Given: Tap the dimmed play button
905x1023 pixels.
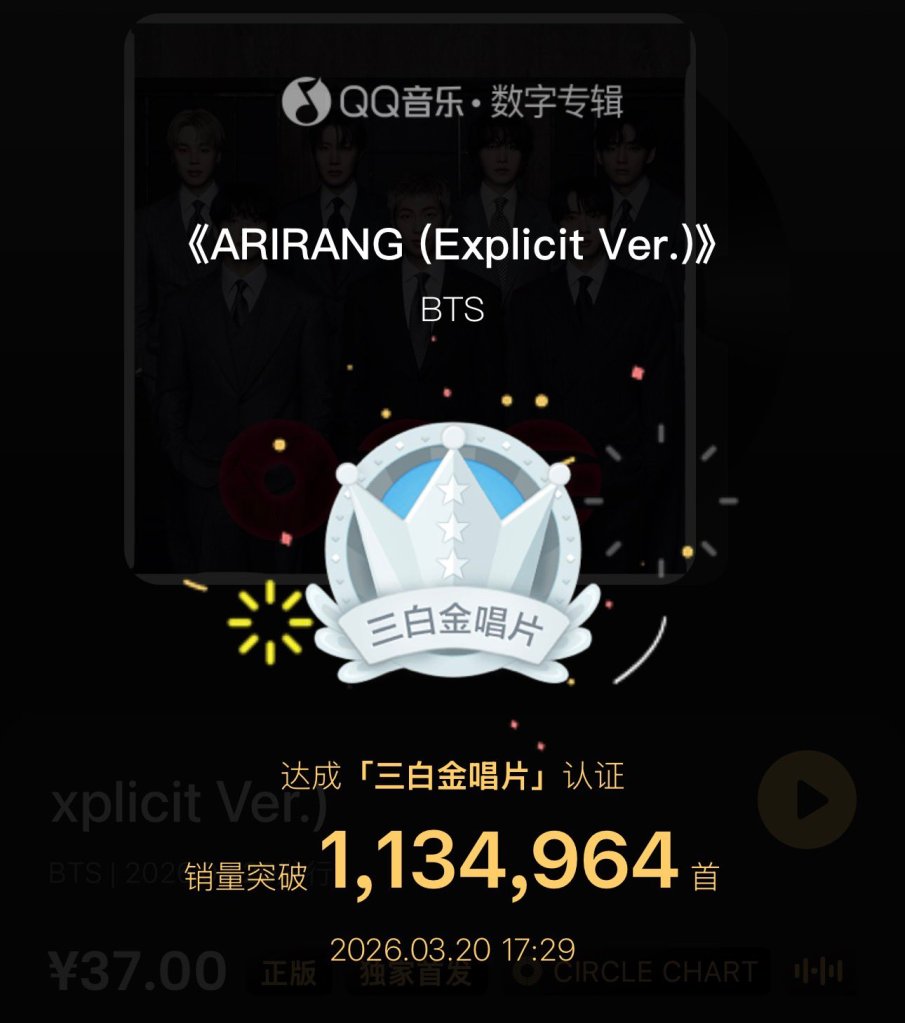Looking at the screenshot, I should point(807,800).
